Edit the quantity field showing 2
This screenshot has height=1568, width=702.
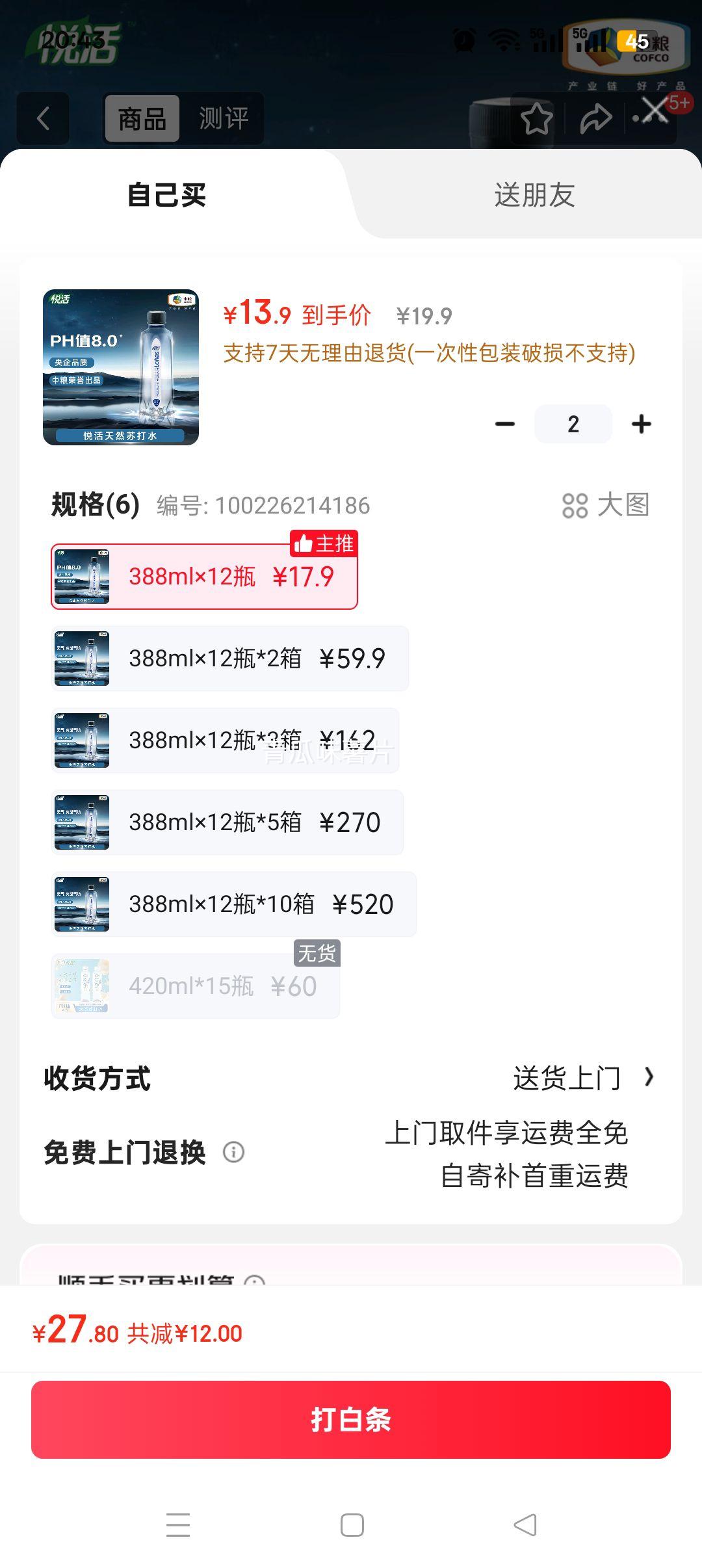[573, 424]
